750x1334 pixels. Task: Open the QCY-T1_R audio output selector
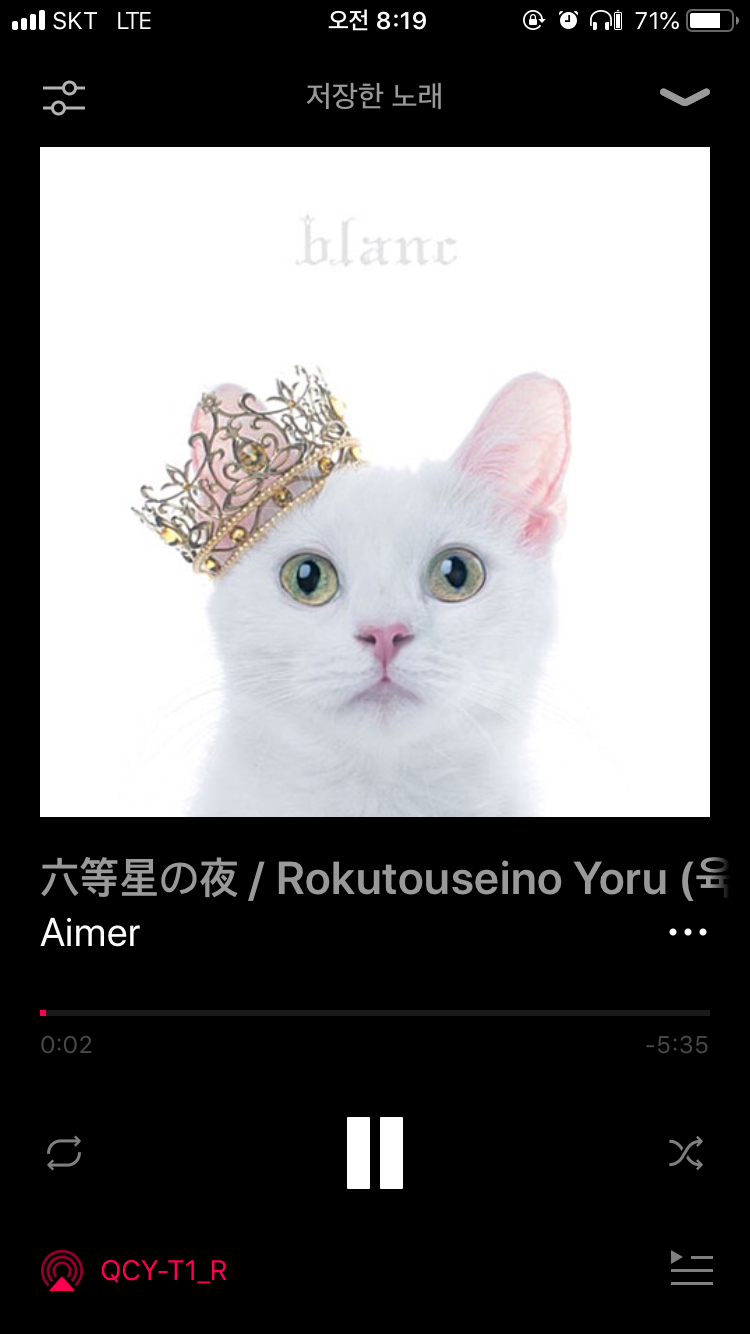(x=134, y=1271)
